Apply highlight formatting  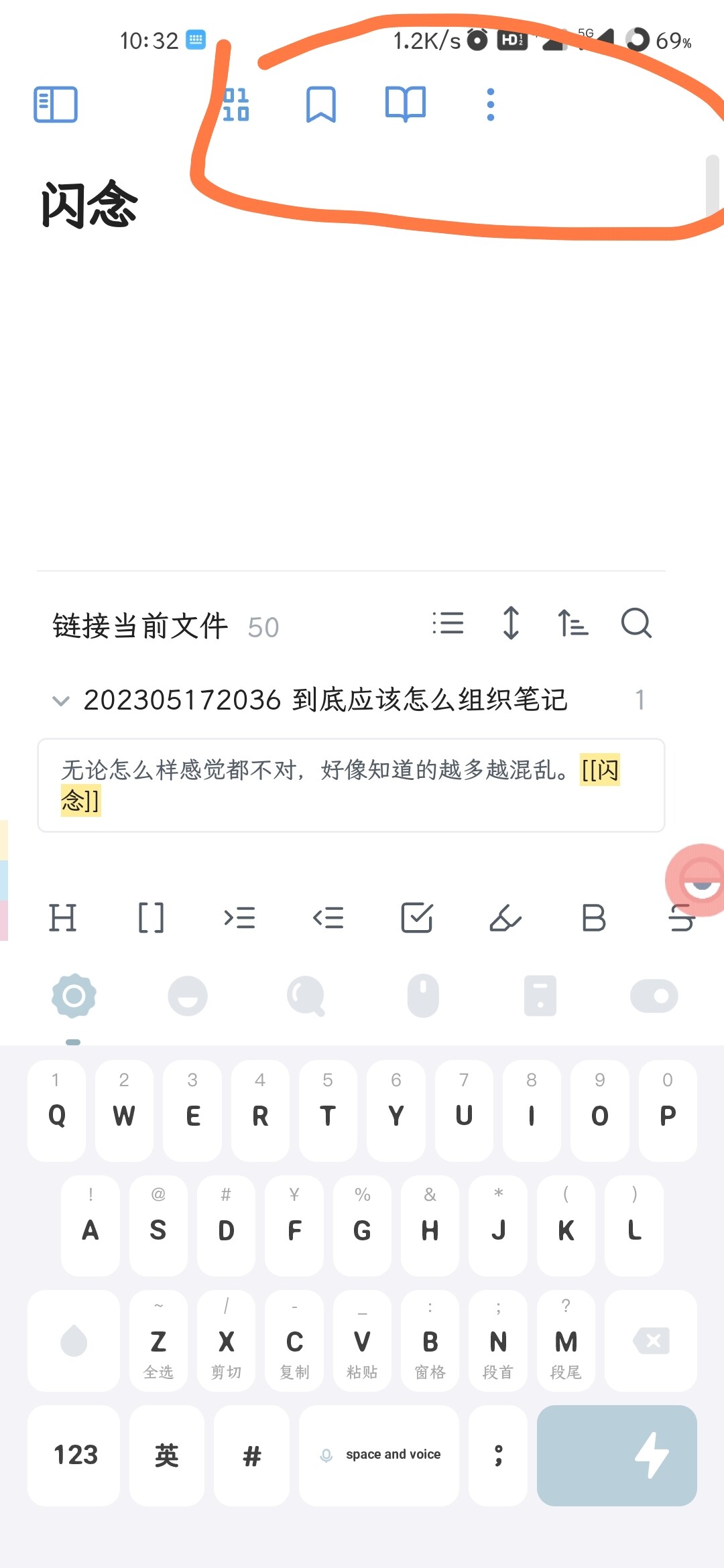(505, 918)
